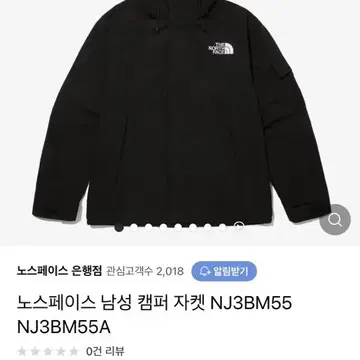Open the 0건 리뷰 reviews link
This screenshot has width=360, height=360.
pyautogui.click(x=105, y=351)
